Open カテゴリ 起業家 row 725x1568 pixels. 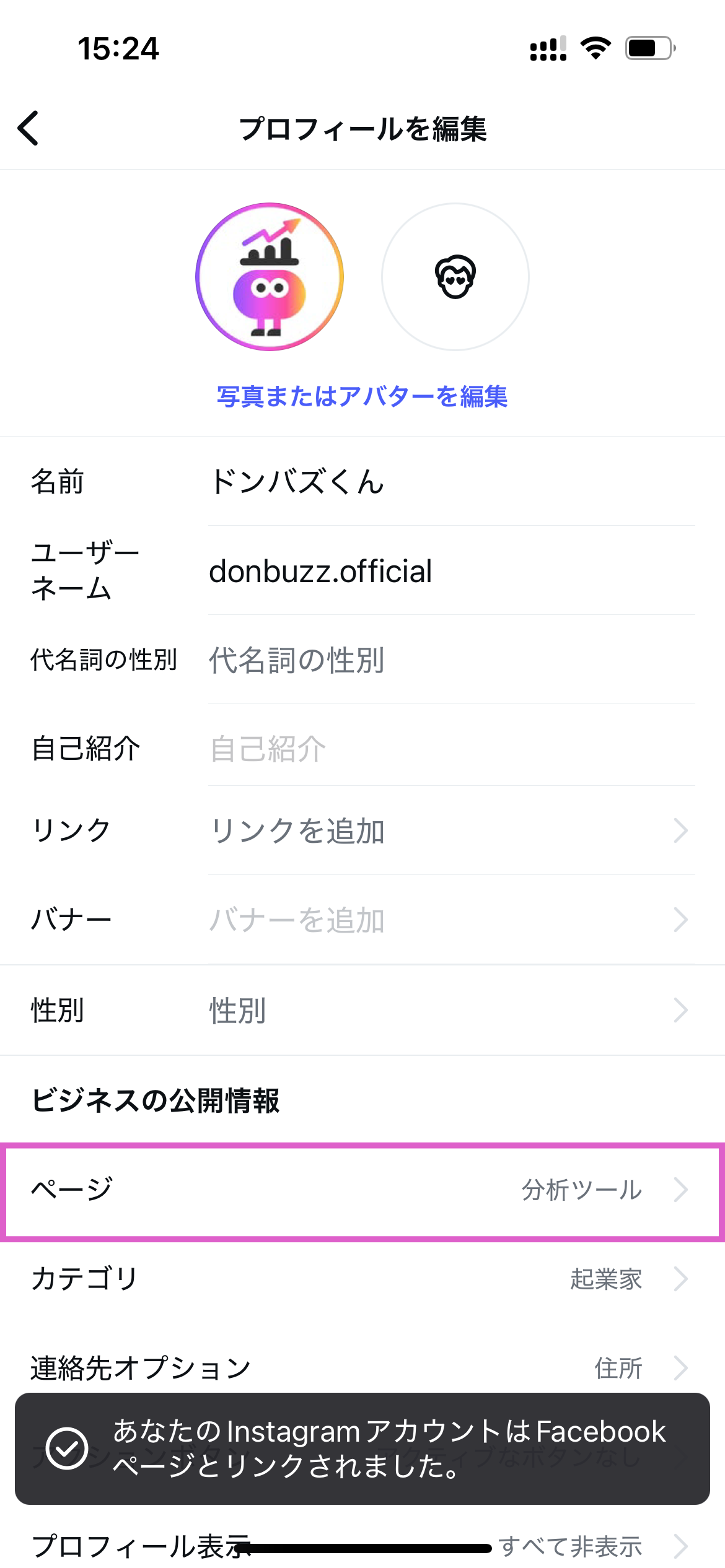click(x=362, y=1279)
